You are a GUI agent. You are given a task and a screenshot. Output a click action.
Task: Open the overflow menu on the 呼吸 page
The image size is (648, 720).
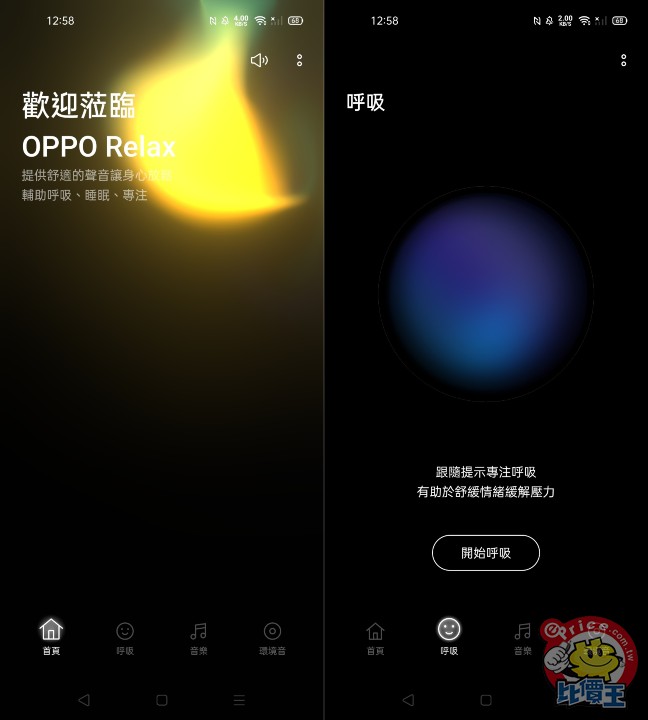(x=623, y=60)
